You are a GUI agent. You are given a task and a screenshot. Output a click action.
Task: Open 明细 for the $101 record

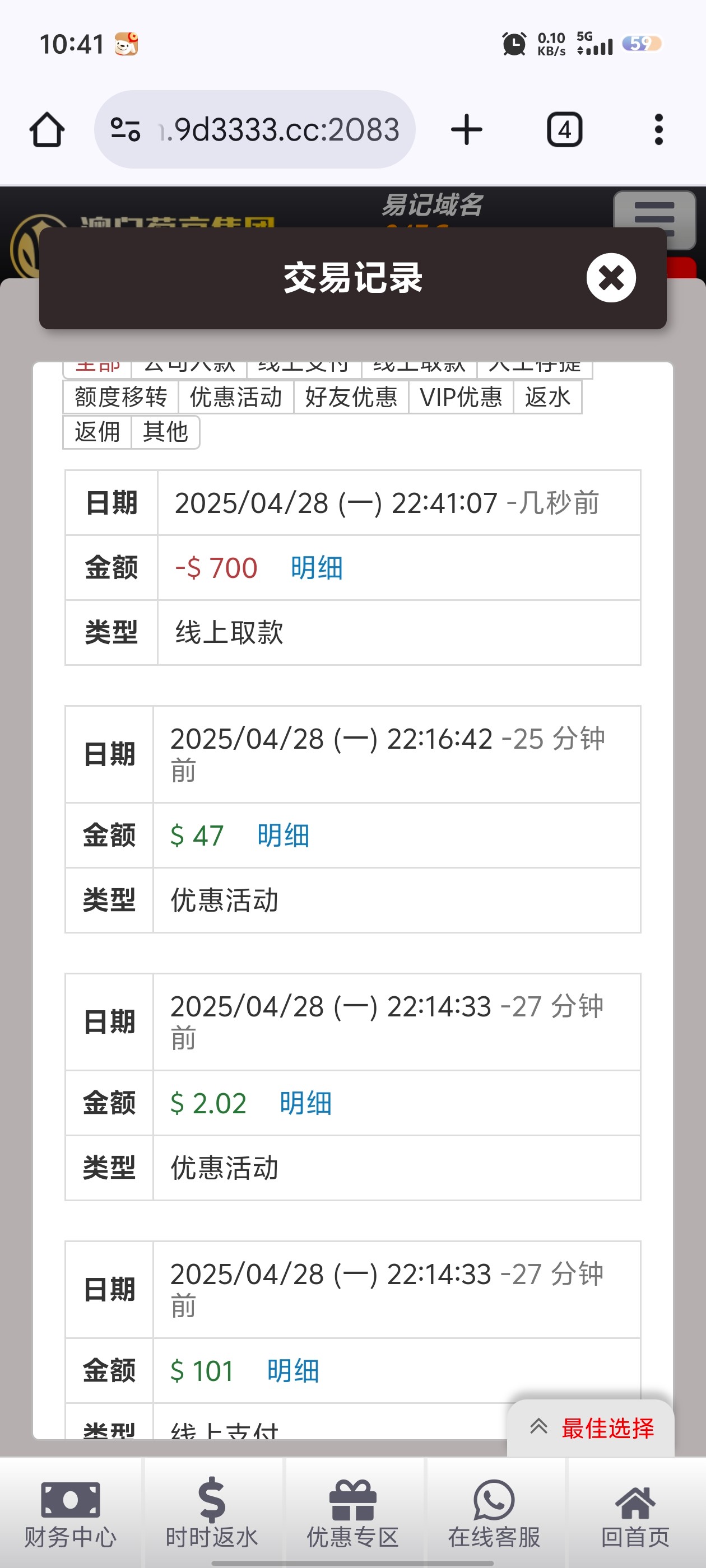[x=292, y=1371]
